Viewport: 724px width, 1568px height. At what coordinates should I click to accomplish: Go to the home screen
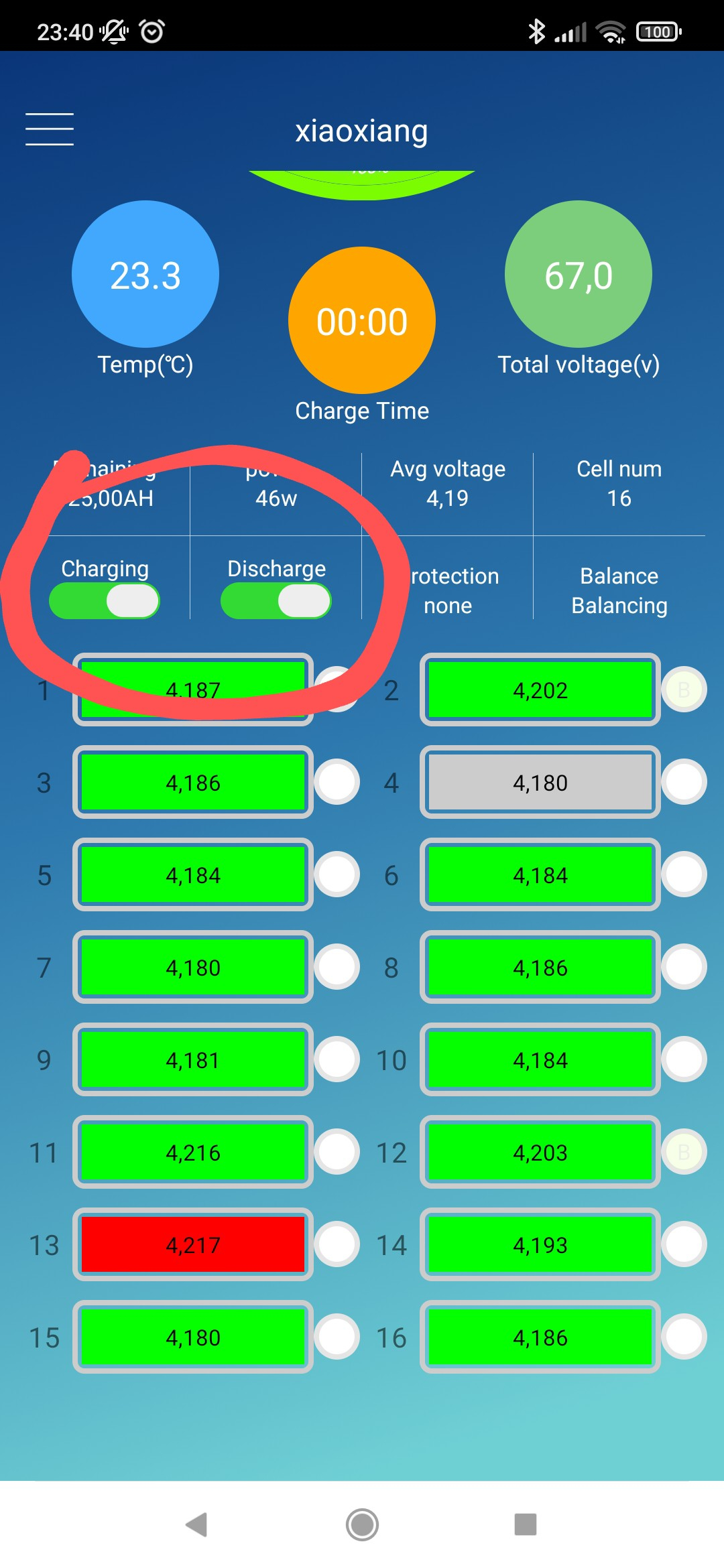pos(362,1524)
